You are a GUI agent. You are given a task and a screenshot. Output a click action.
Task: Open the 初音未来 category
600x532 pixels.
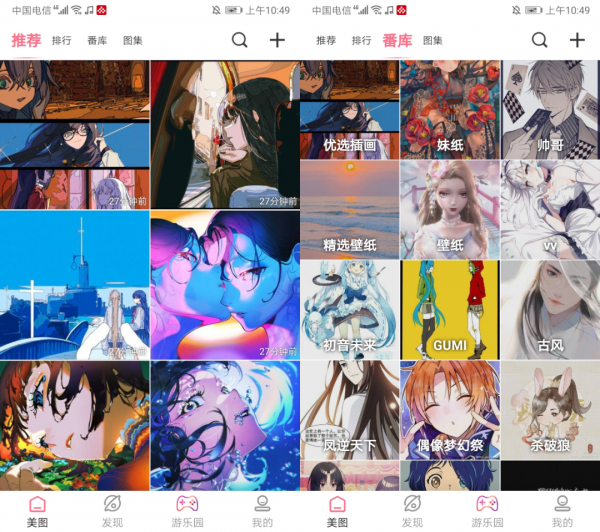[349, 310]
